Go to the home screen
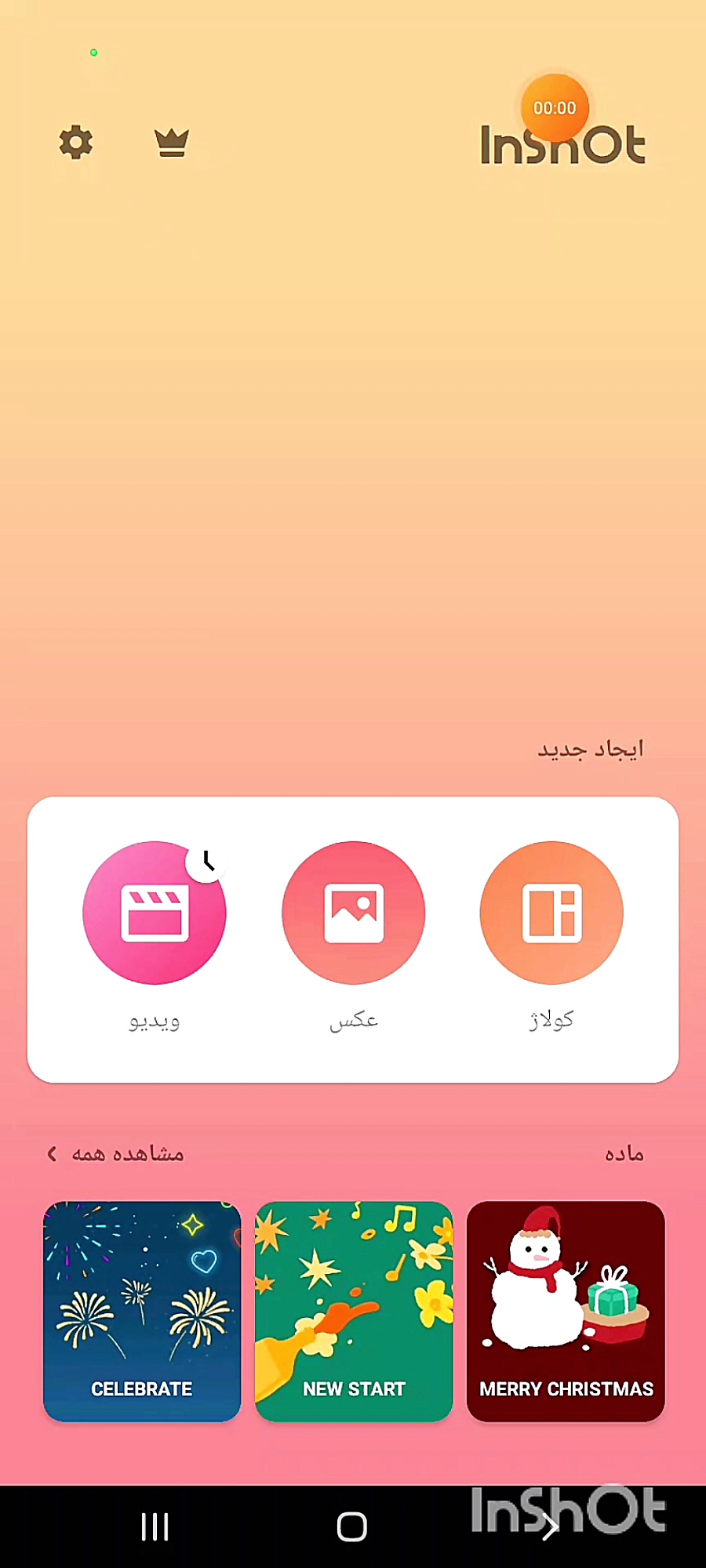The height and width of the screenshot is (1568, 706). [x=352, y=1526]
